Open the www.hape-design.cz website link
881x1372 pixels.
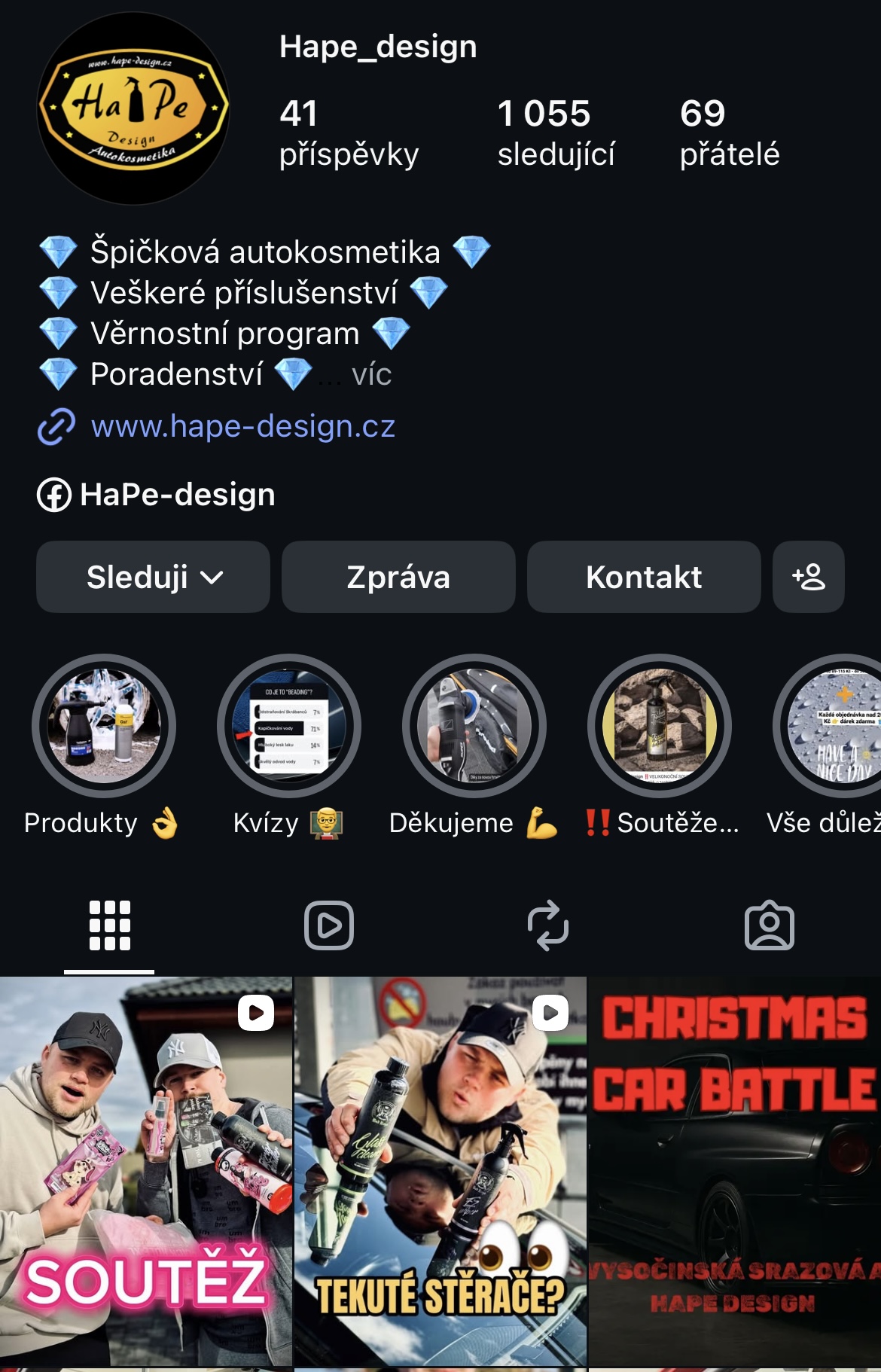point(242,426)
